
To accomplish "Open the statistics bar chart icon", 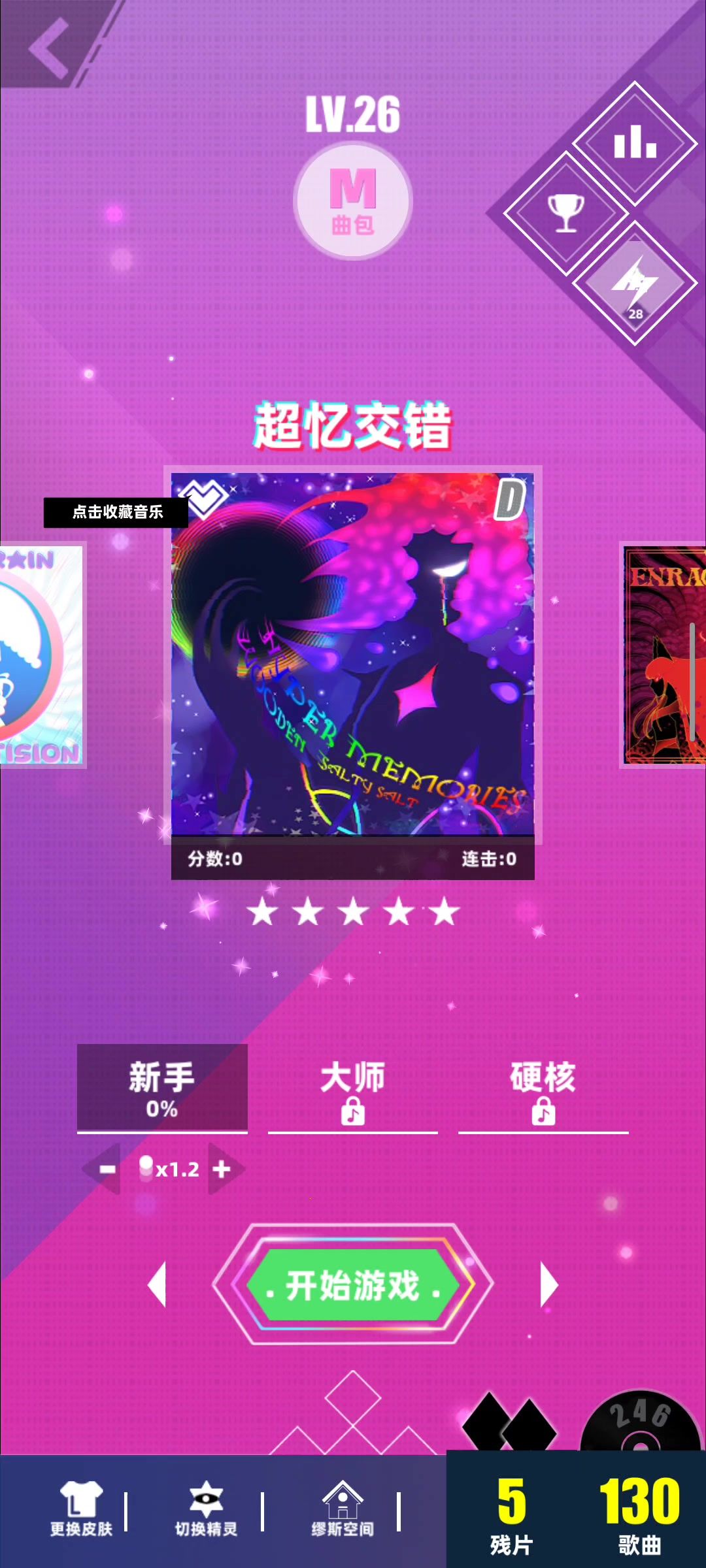I will click(635, 143).
